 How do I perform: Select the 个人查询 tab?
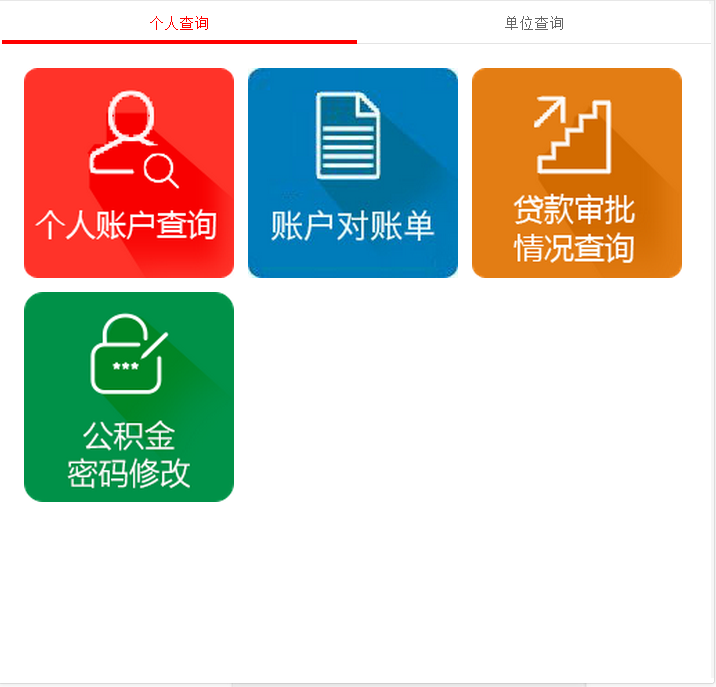click(179, 23)
